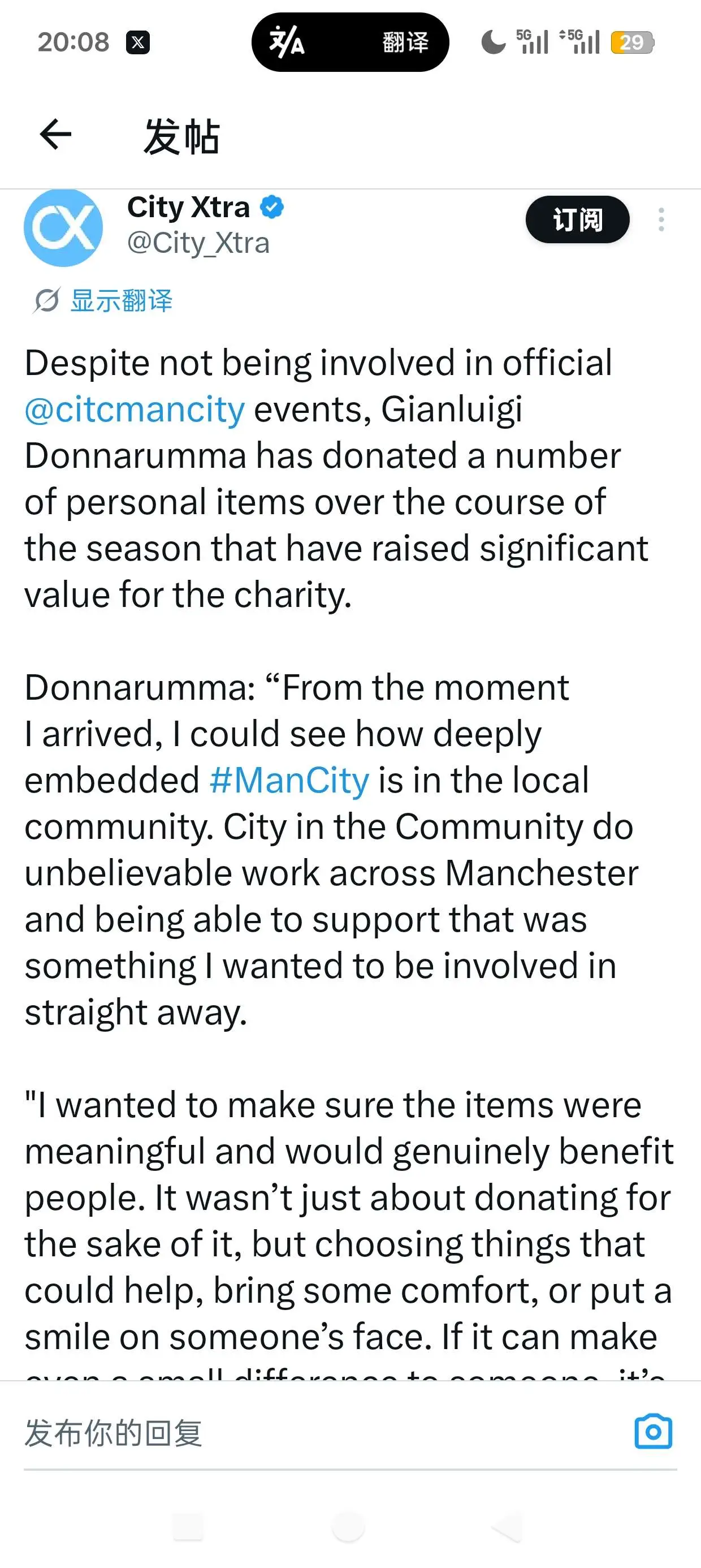Open the @citcmancity mention link
Viewport: 701px width, 1568px height.
pyautogui.click(x=135, y=409)
